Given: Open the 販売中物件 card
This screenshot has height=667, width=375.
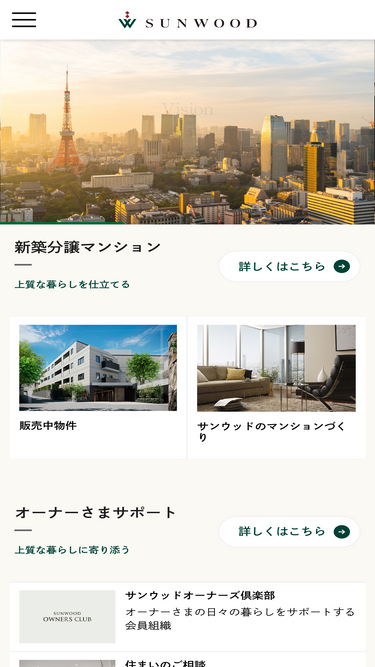Looking at the screenshot, I should pyautogui.click(x=98, y=387).
